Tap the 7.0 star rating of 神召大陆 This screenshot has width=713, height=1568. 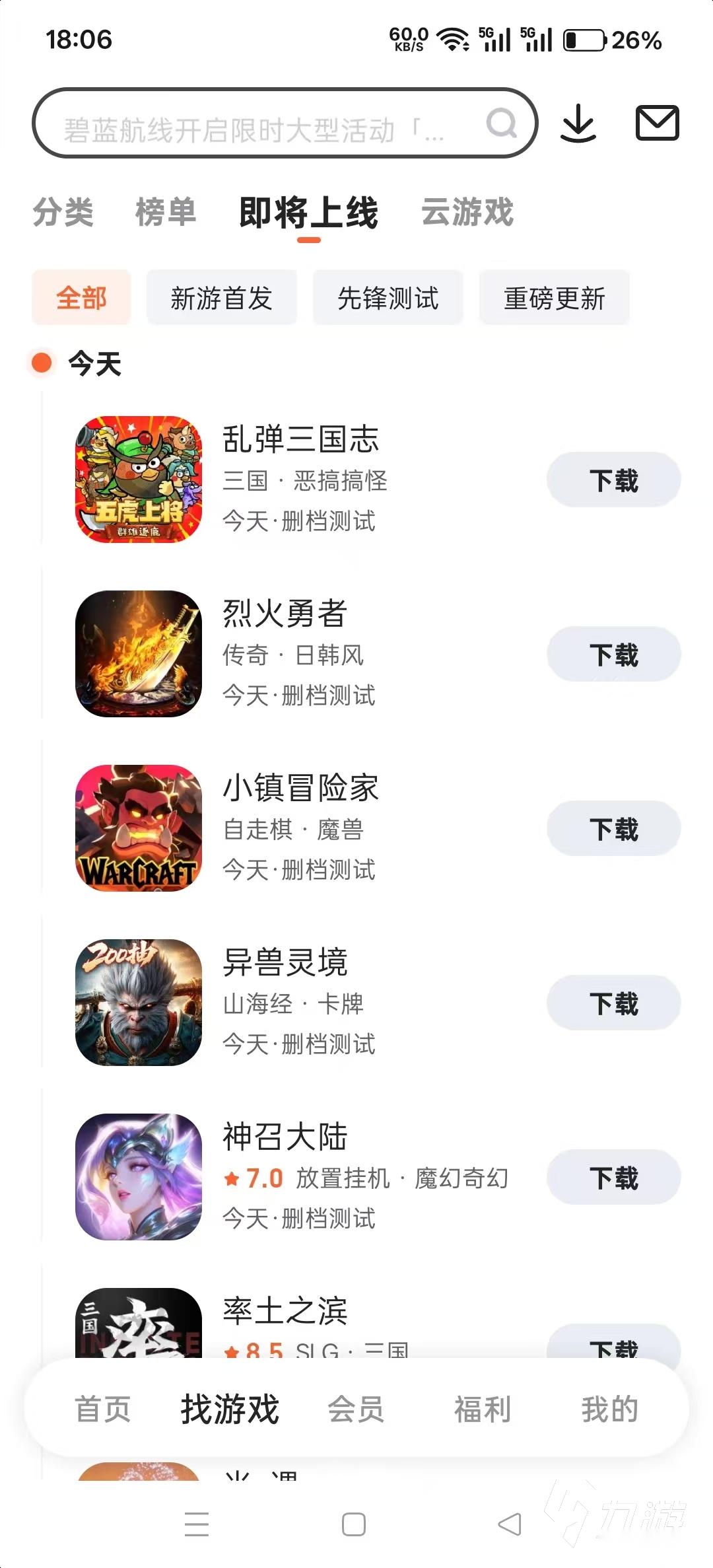[x=253, y=1178]
